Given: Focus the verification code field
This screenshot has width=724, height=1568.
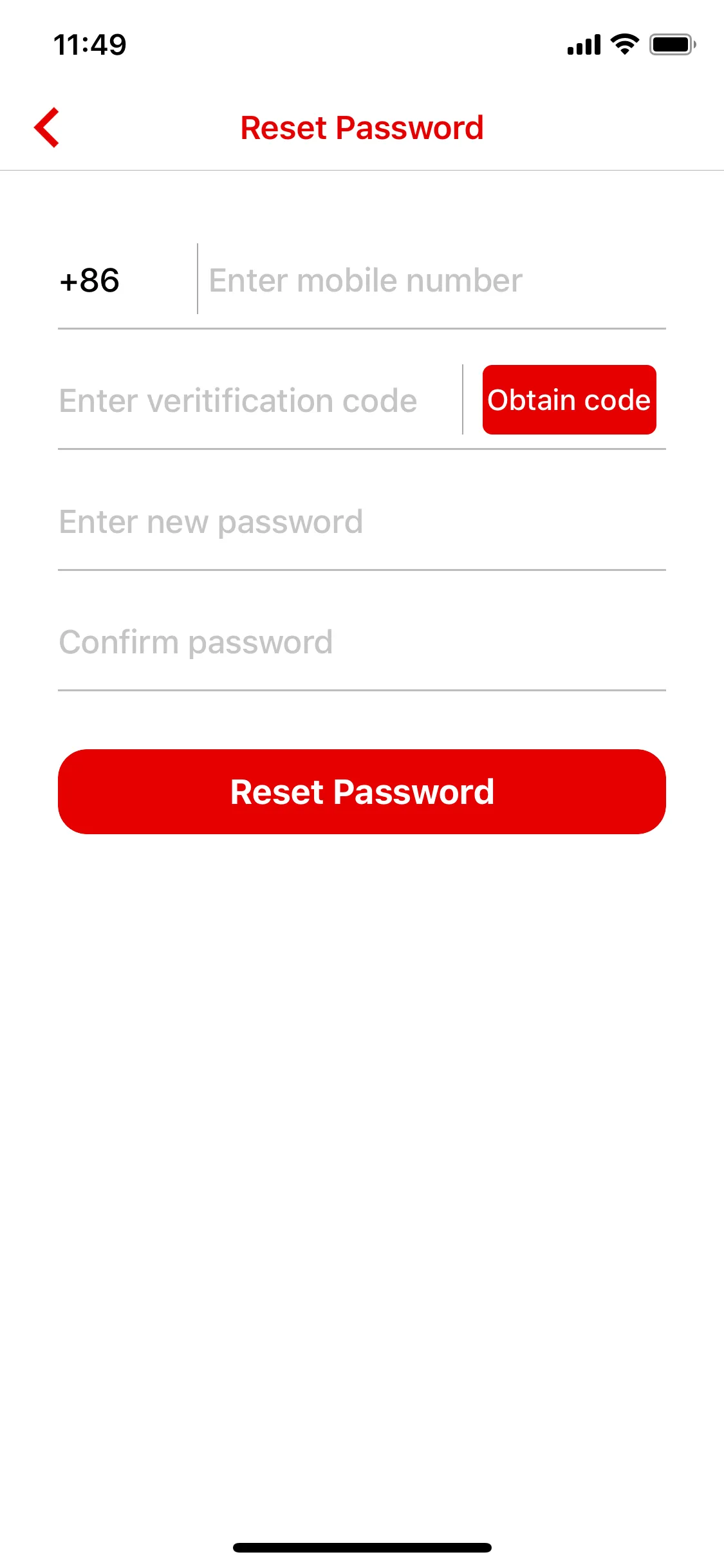Looking at the screenshot, I should 257,400.
